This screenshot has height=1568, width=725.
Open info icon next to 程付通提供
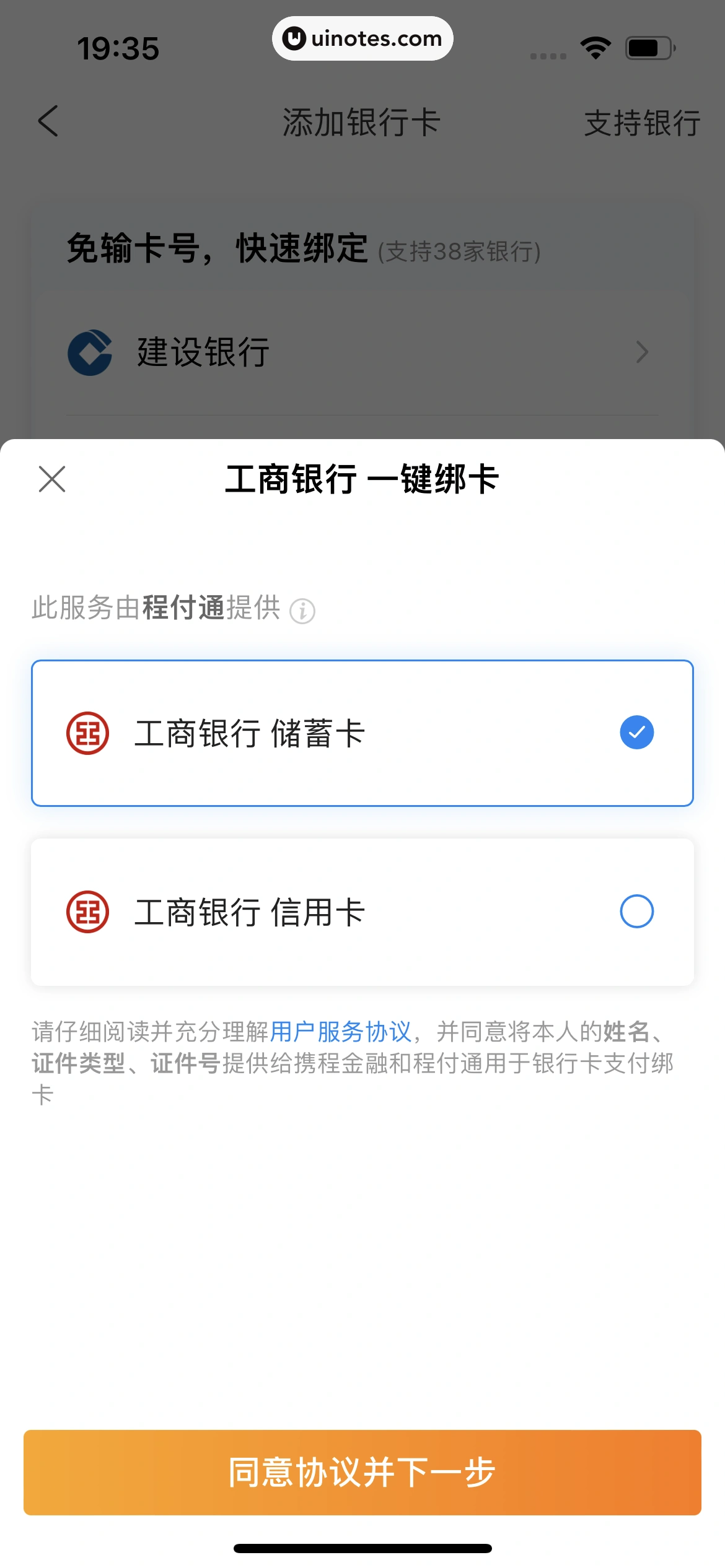click(302, 611)
